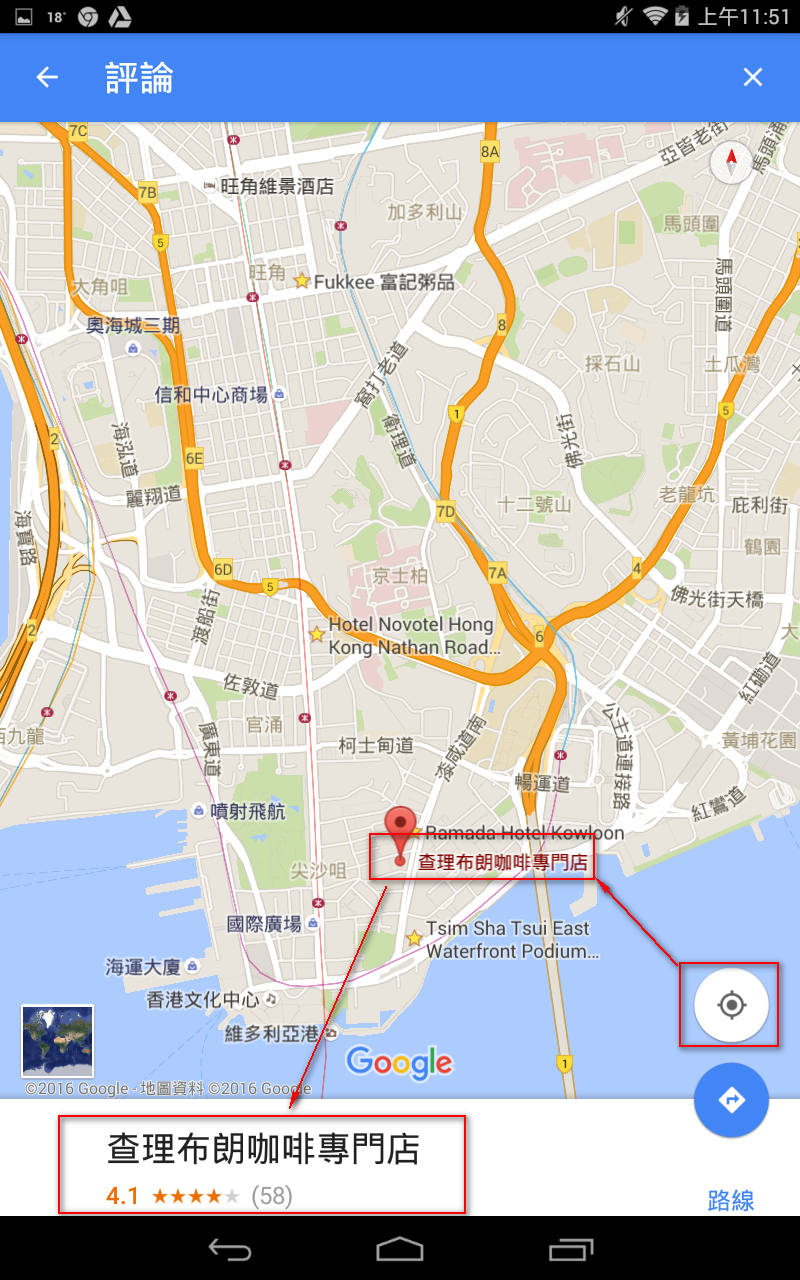Tap the system home button
Viewport: 800px width, 1280px height.
point(400,1248)
